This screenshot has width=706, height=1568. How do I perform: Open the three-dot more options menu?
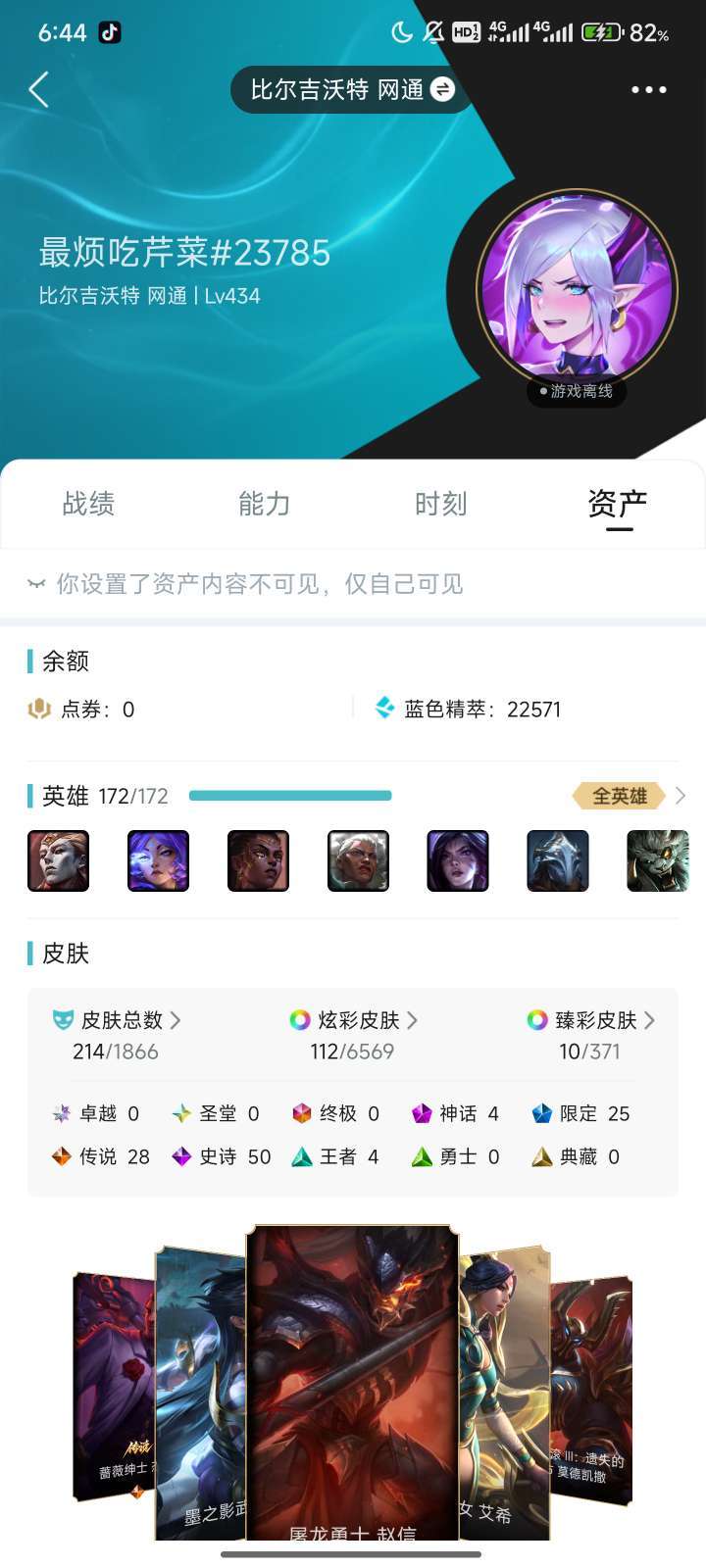[648, 90]
